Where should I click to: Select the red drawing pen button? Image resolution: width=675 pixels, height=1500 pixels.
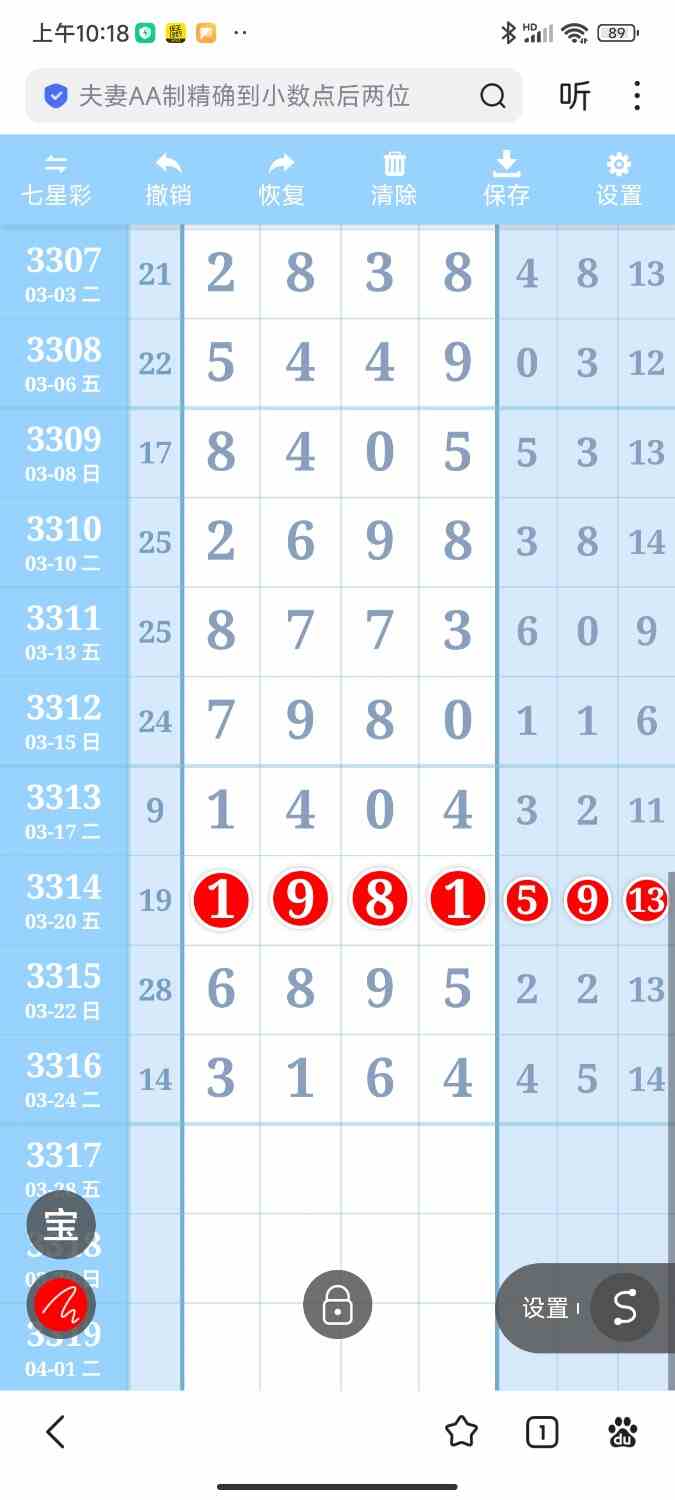tap(61, 1304)
